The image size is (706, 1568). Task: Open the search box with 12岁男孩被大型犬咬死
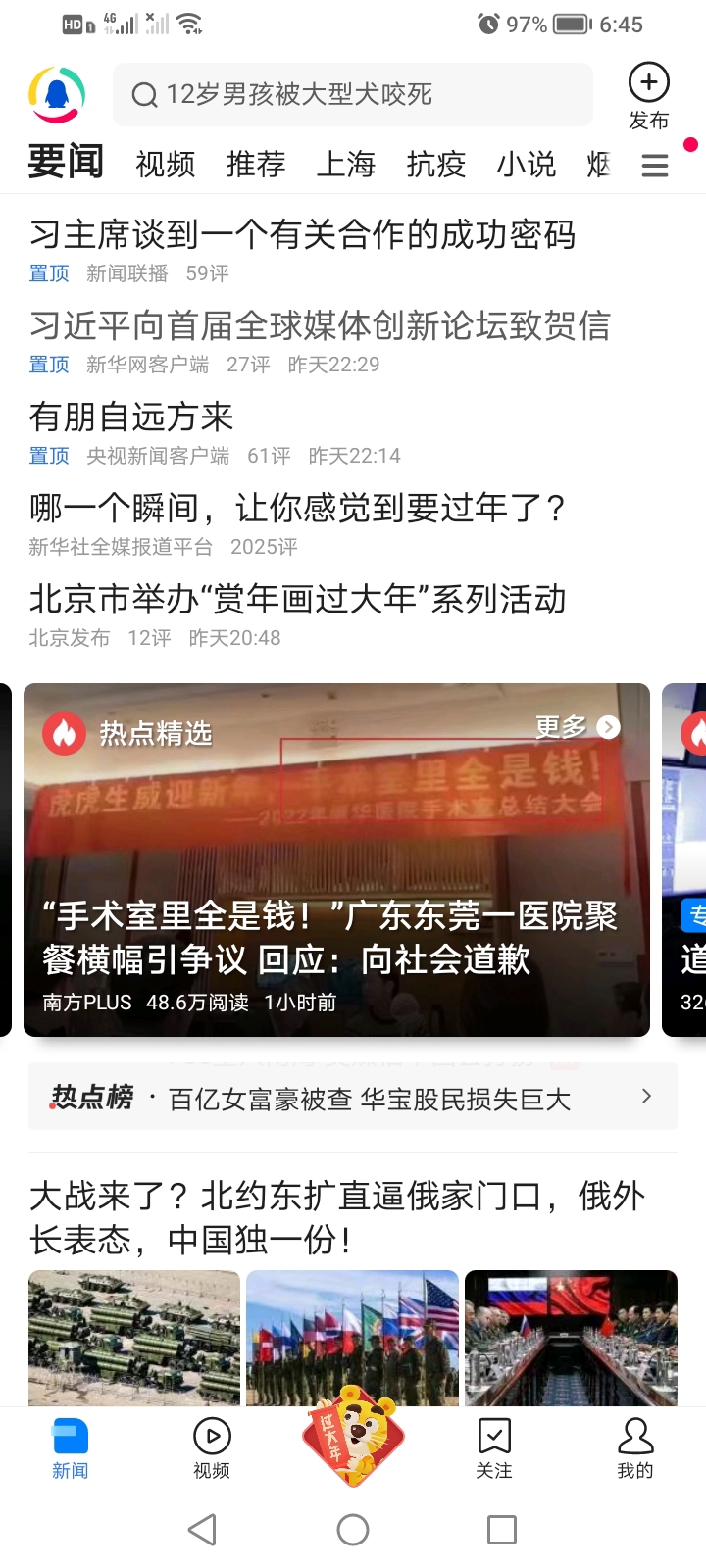click(x=353, y=95)
